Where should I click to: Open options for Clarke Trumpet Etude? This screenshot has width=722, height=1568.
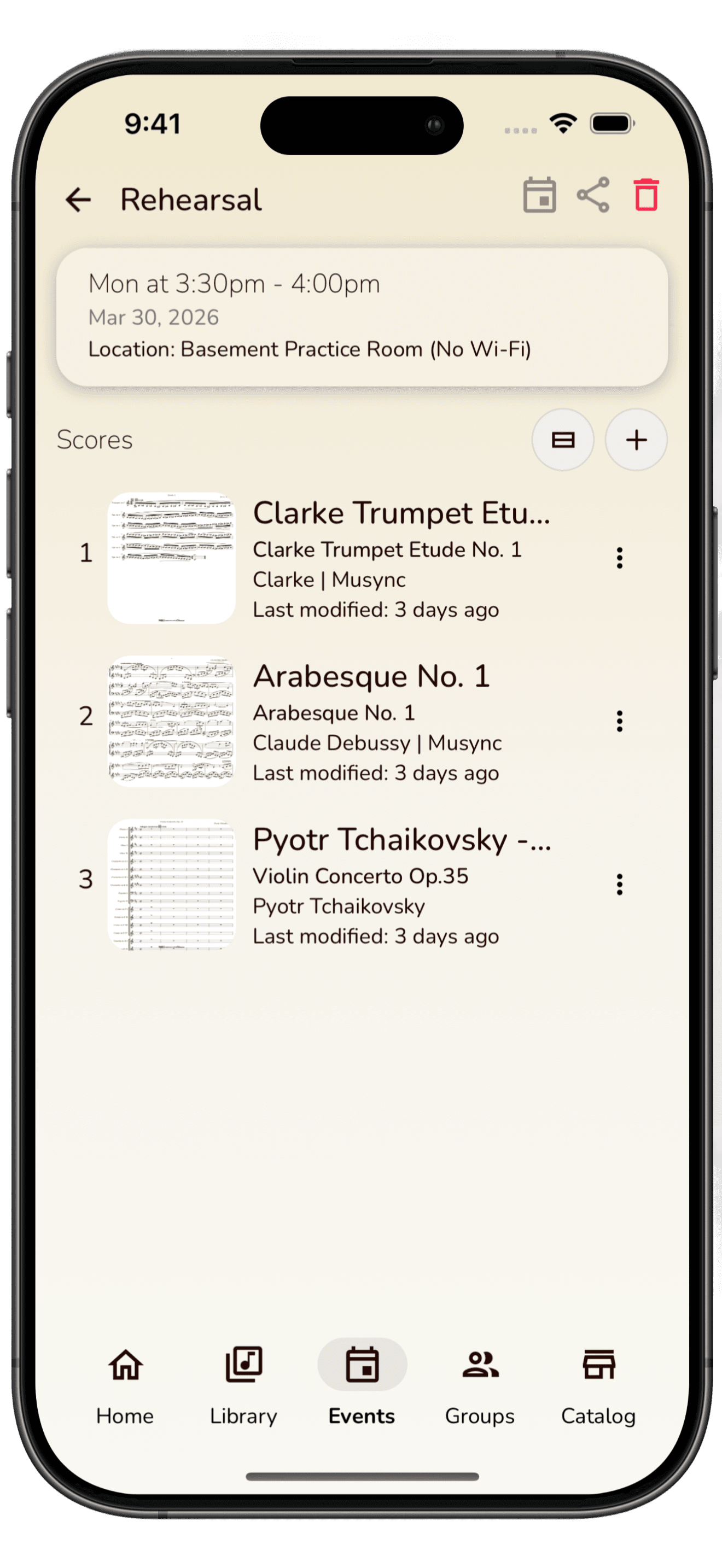[x=619, y=558]
